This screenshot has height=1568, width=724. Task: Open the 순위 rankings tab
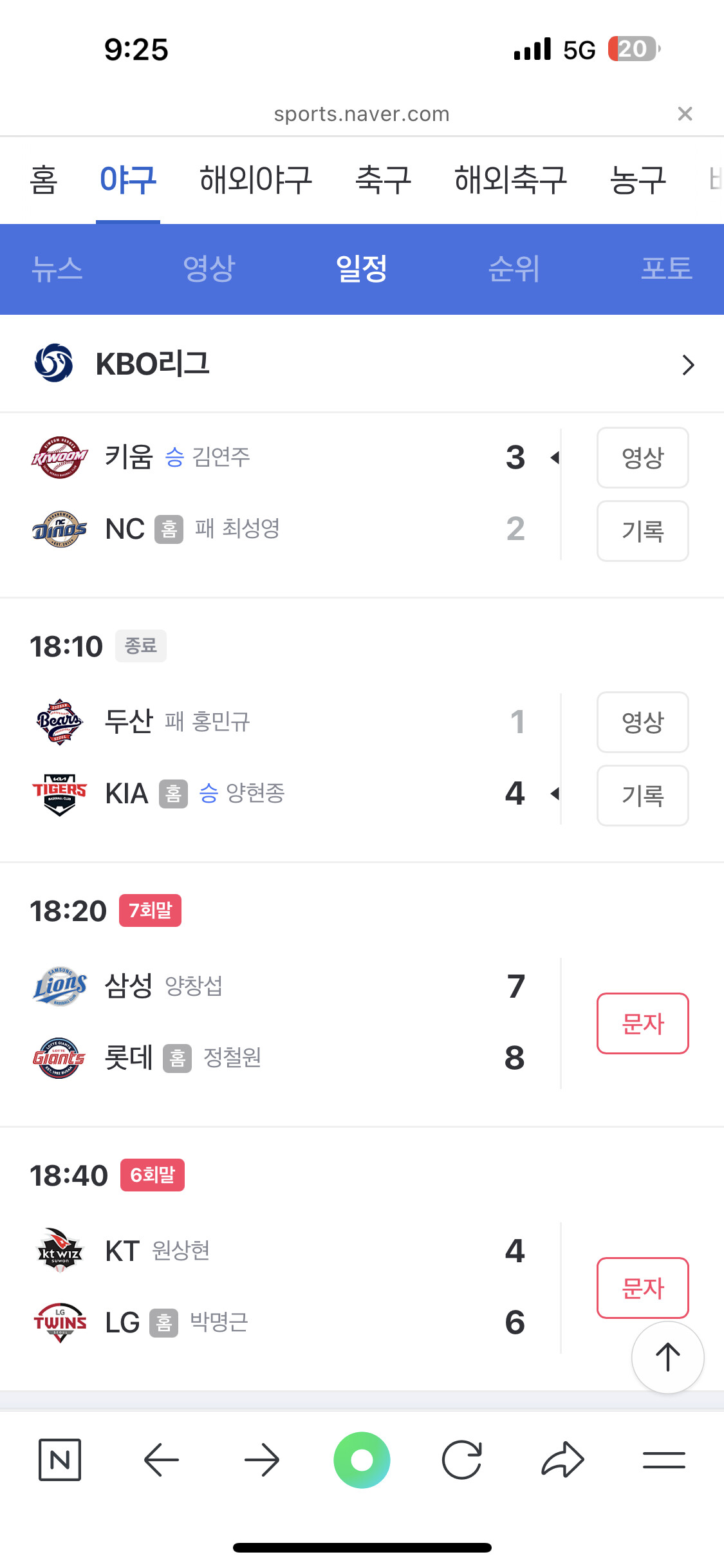point(514,268)
